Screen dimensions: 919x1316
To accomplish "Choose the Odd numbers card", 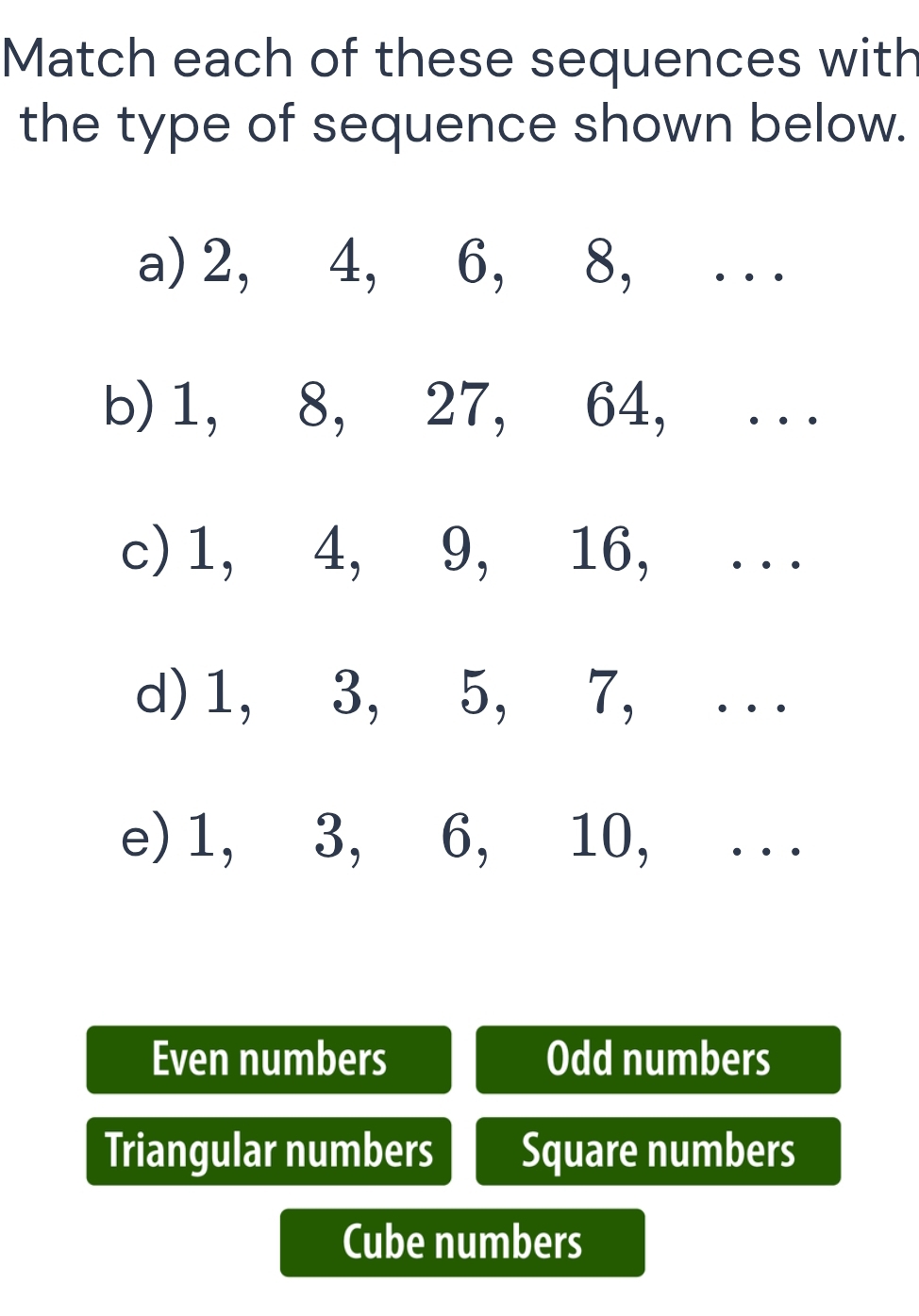I will (x=658, y=1059).
